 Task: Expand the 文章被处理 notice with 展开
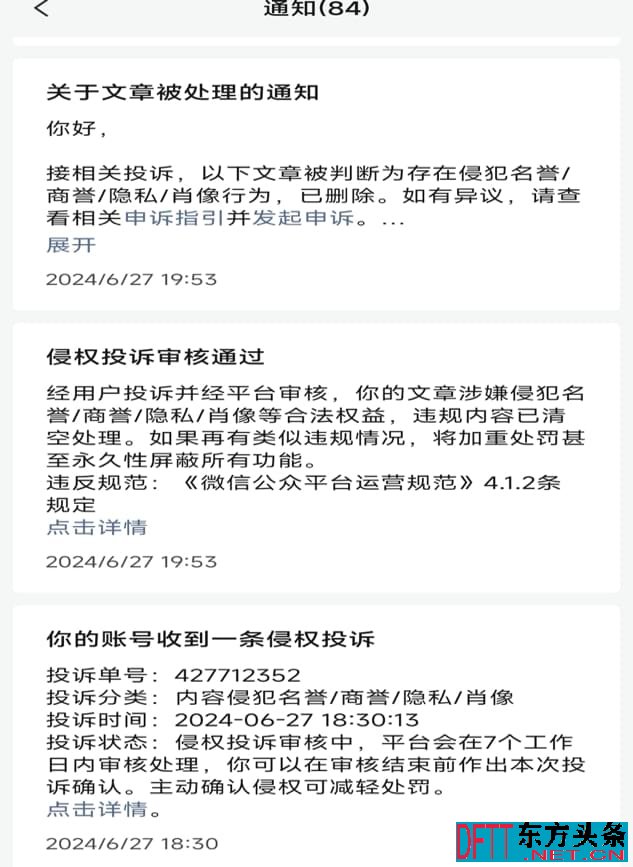[x=71, y=245]
